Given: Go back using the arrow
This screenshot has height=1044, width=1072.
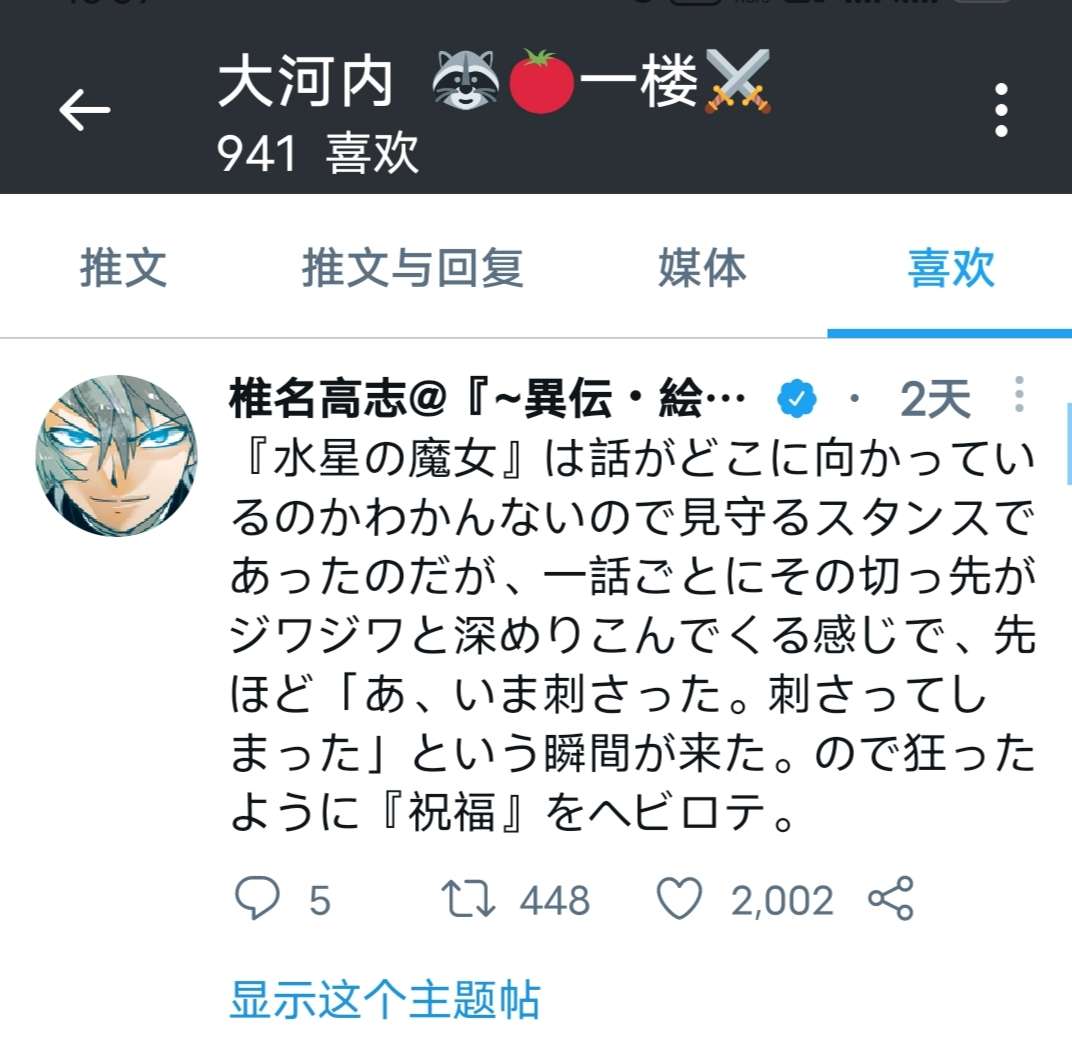Looking at the screenshot, I should [x=85, y=110].
